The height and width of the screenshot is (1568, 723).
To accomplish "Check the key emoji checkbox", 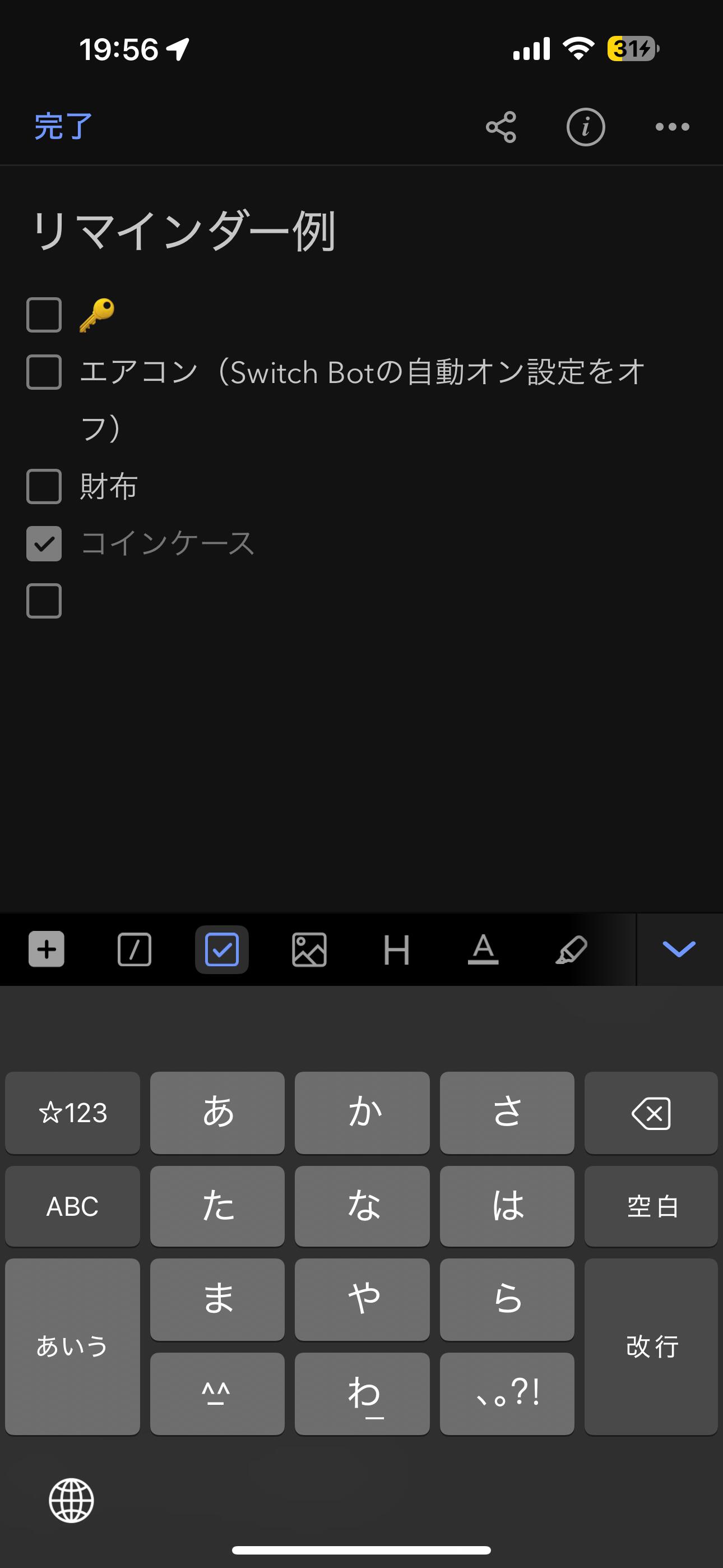I will (44, 315).
